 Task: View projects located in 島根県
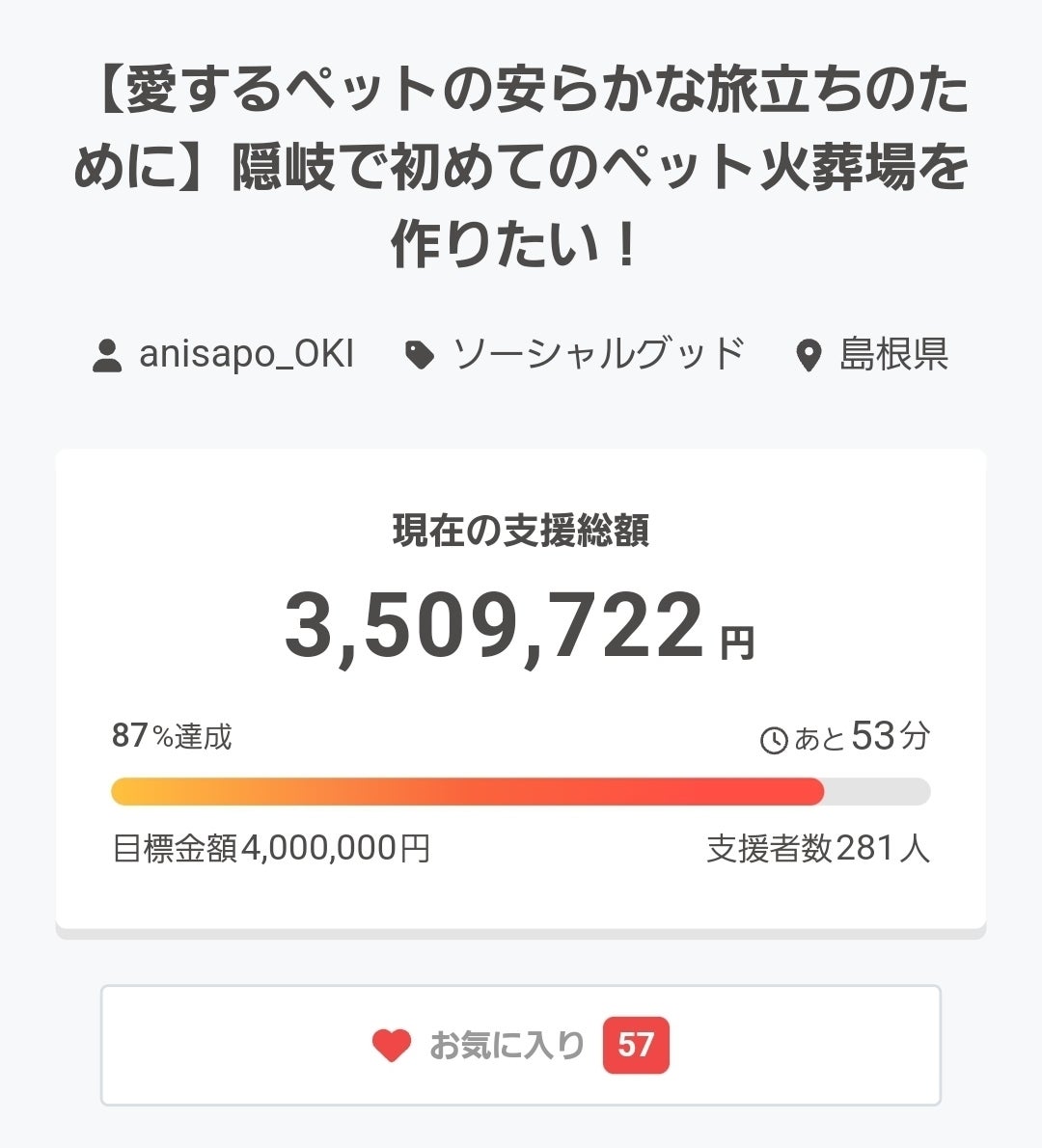[892, 354]
